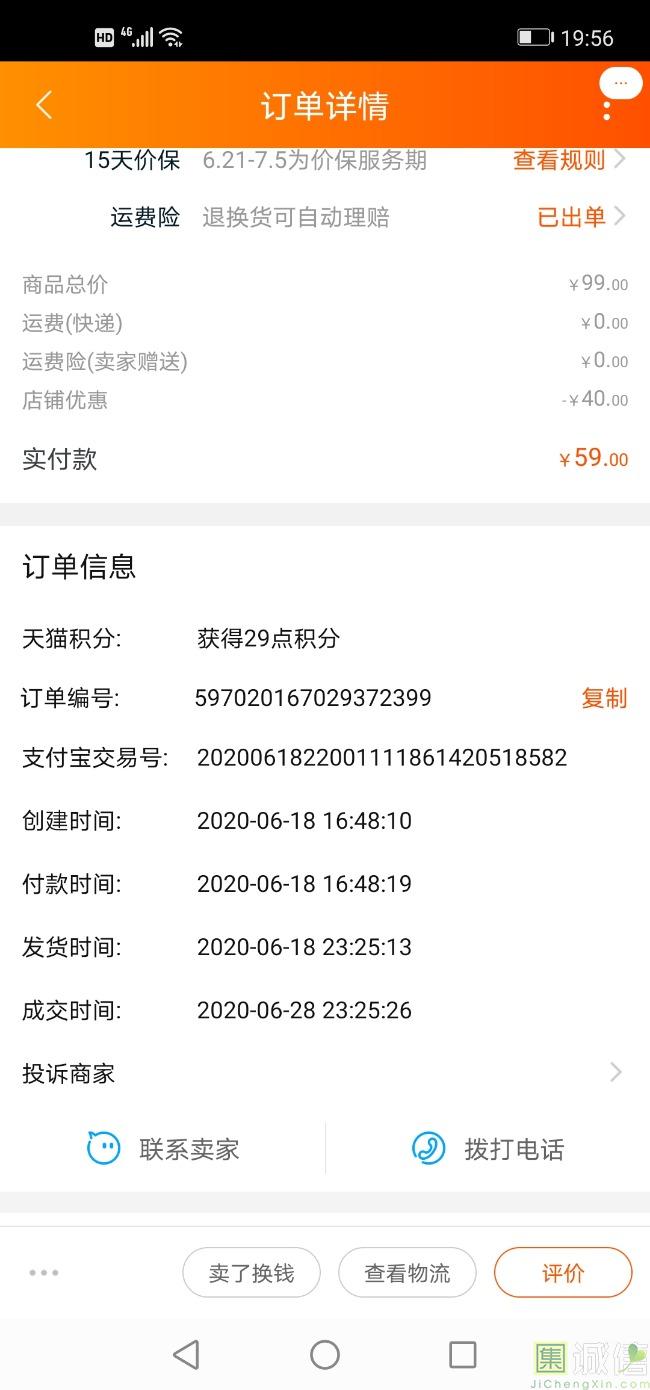Screen dimensions: 650x1390
Task: Open the three-dot overflow menu in header
Action: [x=607, y=110]
